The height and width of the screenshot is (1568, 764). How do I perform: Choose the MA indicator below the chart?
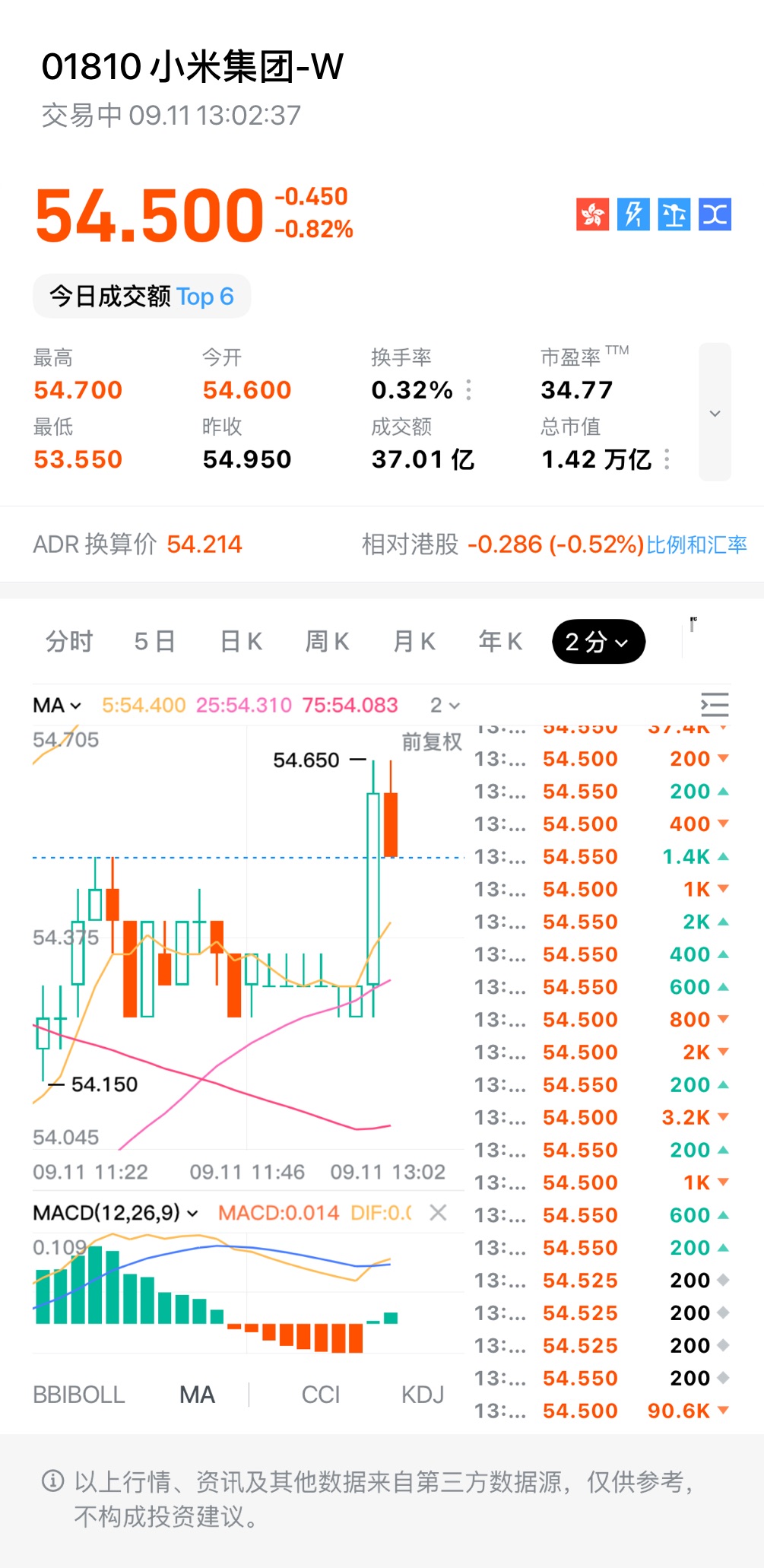(197, 1395)
